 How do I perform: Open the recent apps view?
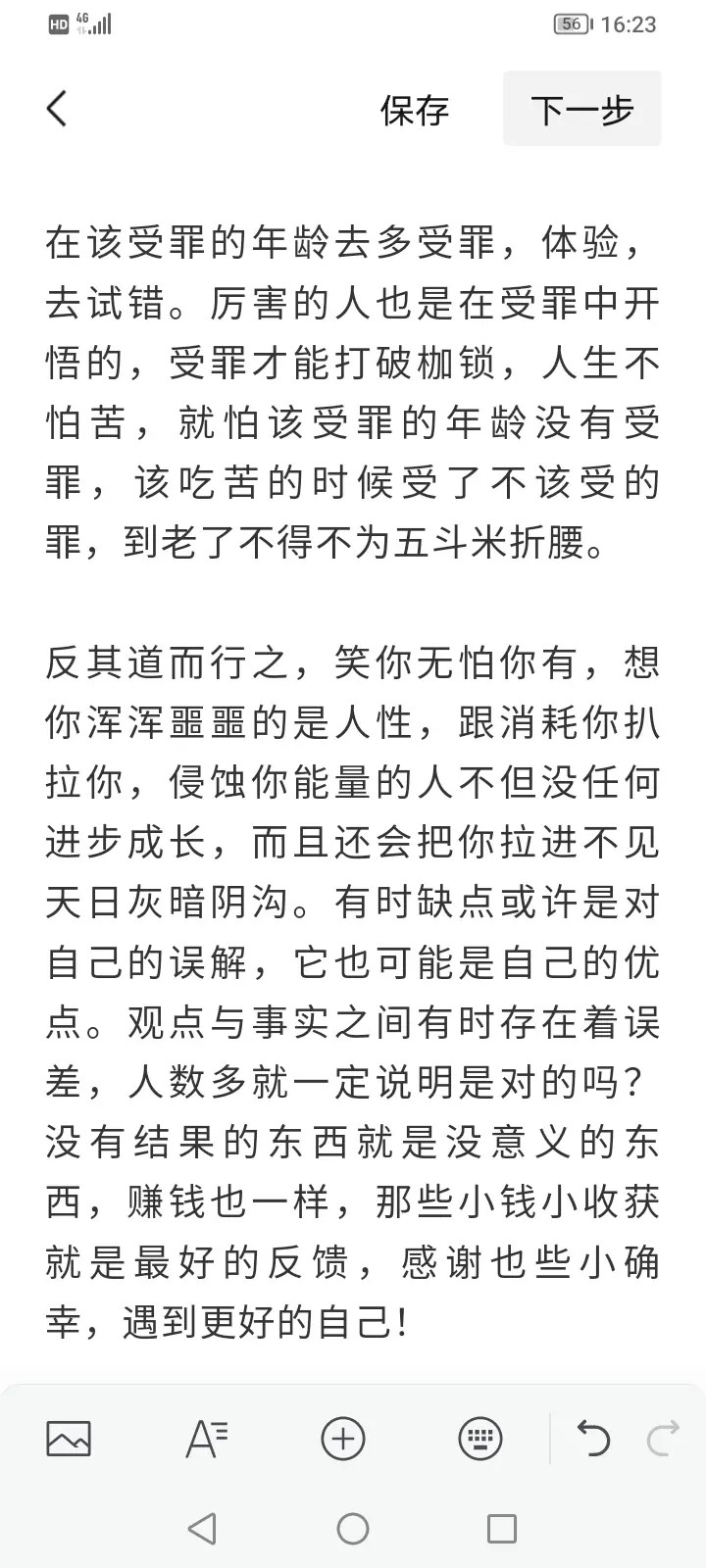coord(502,1528)
